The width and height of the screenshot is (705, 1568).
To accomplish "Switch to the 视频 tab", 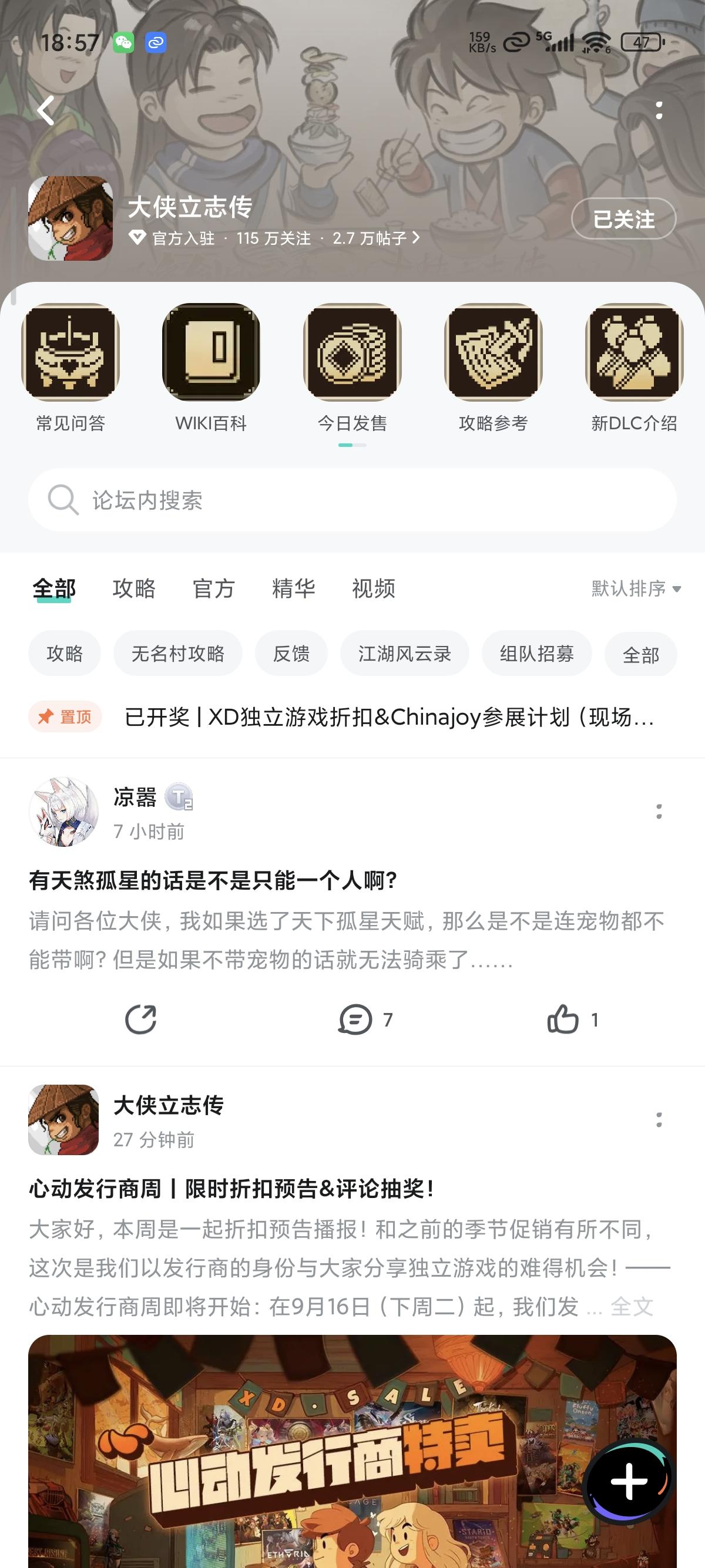I will pyautogui.click(x=374, y=588).
